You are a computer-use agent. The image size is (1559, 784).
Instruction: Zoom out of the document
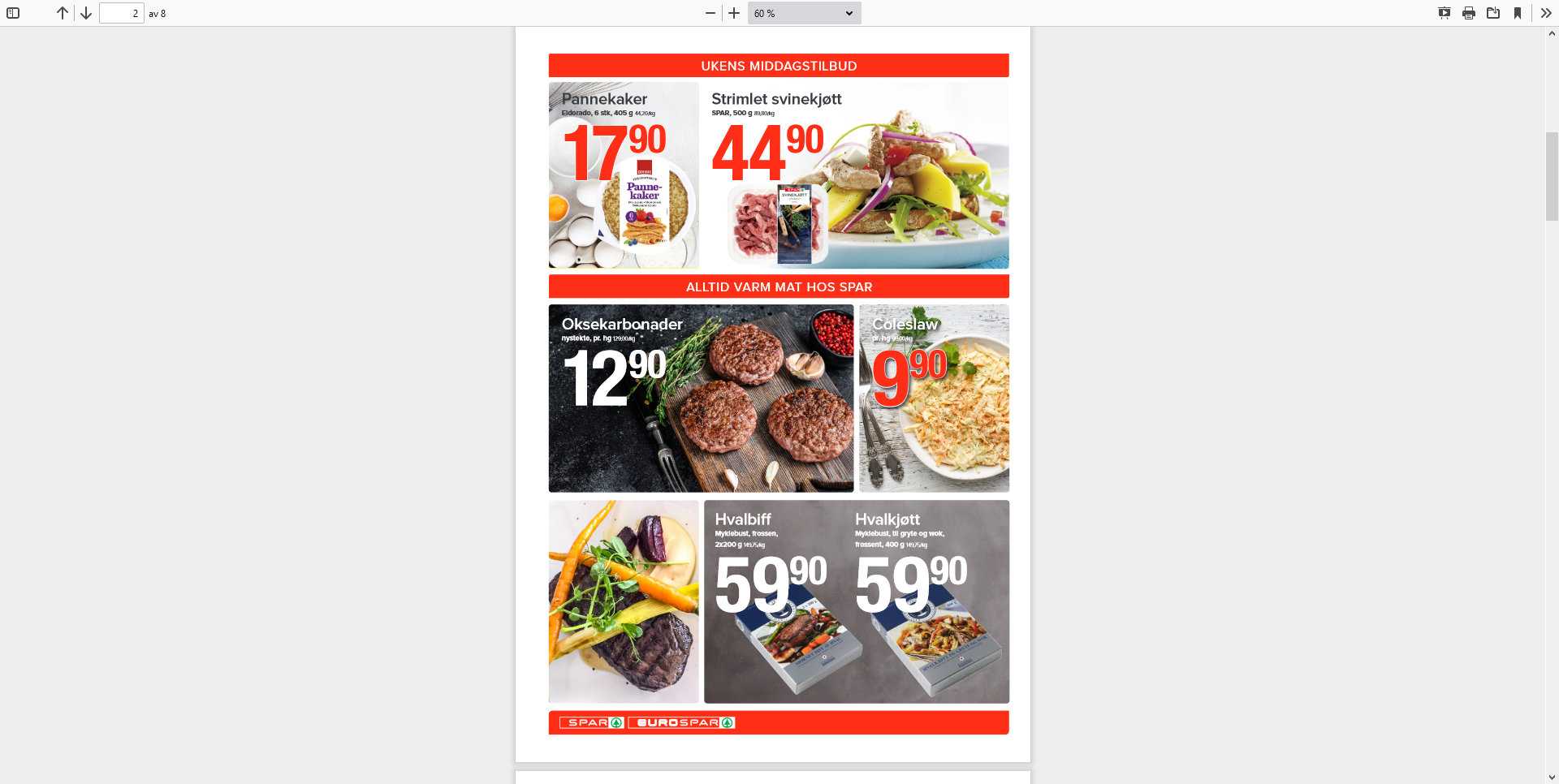710,13
